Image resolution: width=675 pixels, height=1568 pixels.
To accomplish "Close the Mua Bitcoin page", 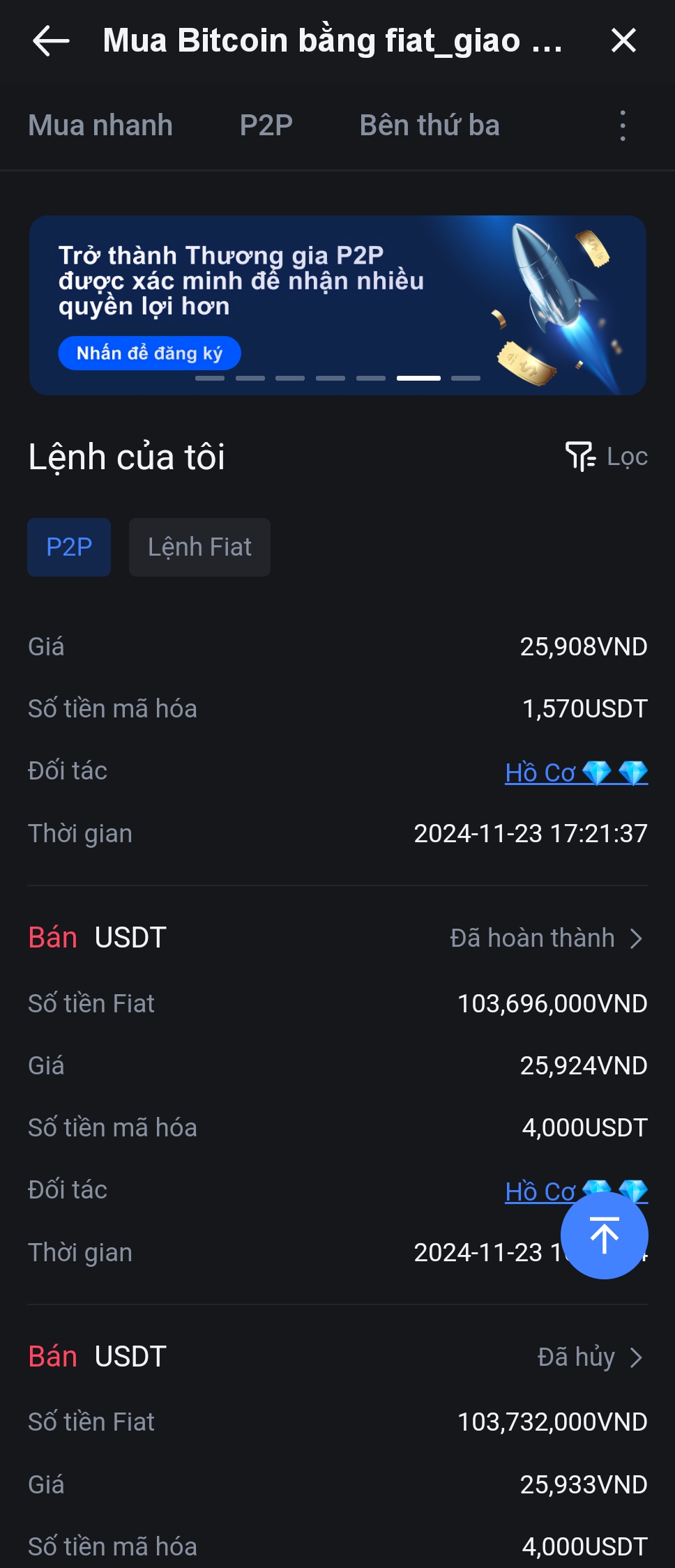I will pos(623,40).
